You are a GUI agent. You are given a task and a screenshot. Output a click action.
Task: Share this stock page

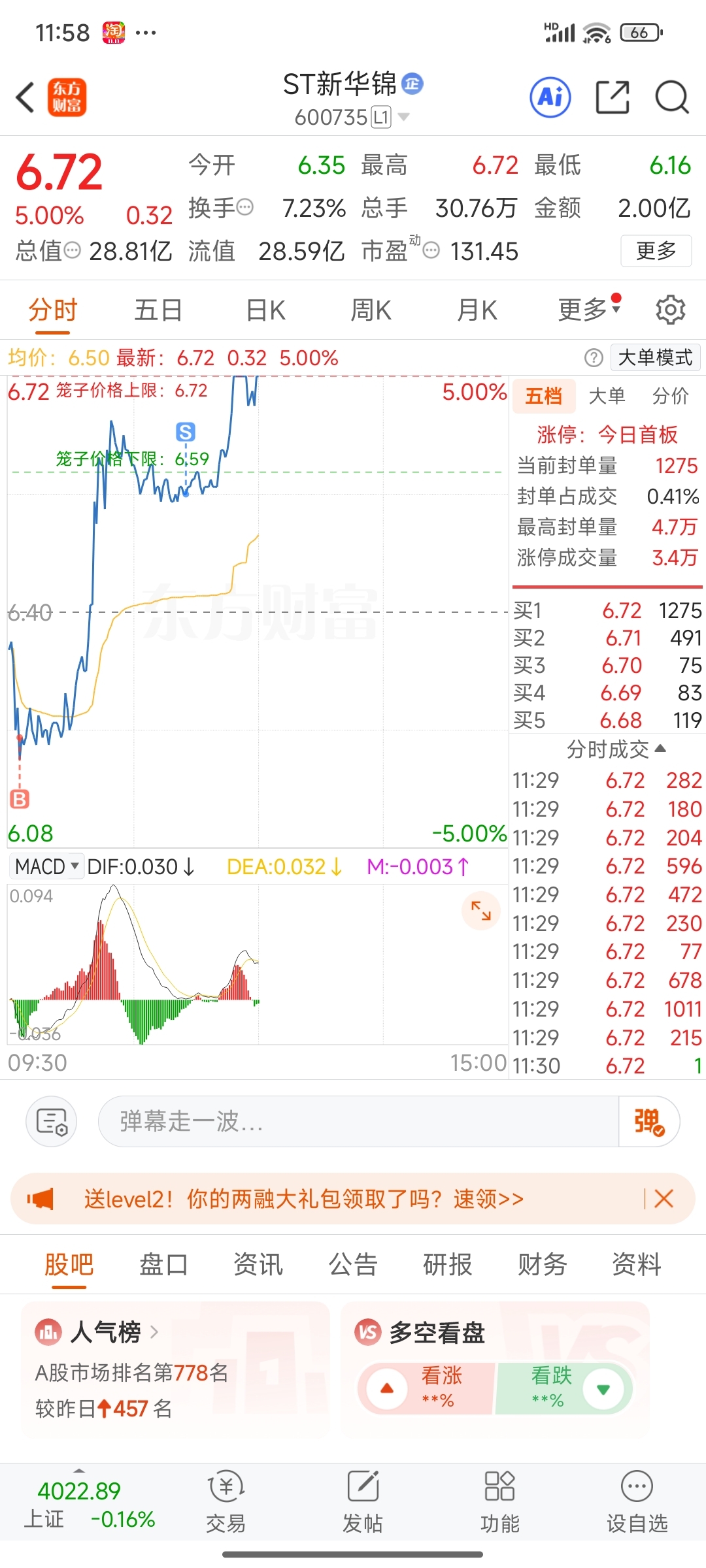click(x=613, y=98)
